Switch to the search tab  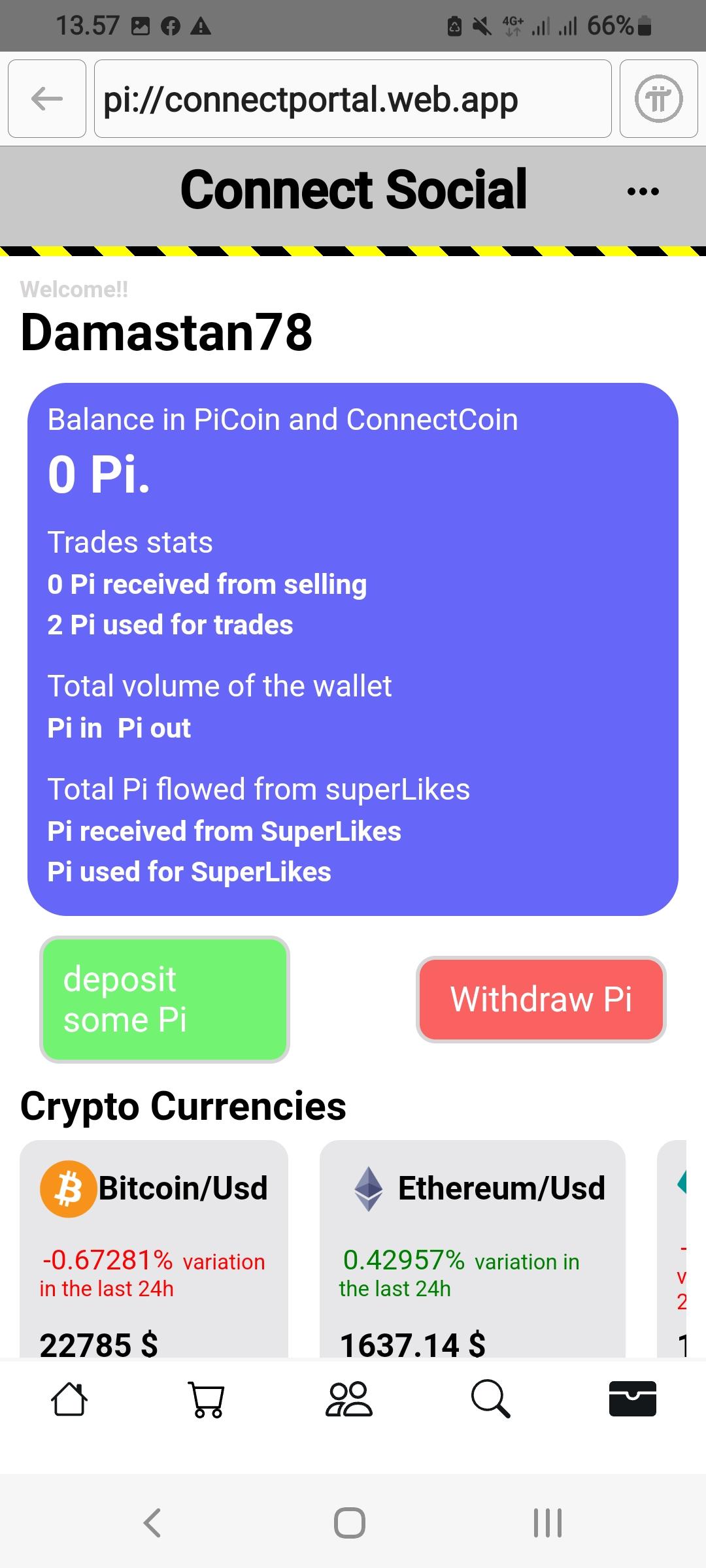click(490, 1399)
